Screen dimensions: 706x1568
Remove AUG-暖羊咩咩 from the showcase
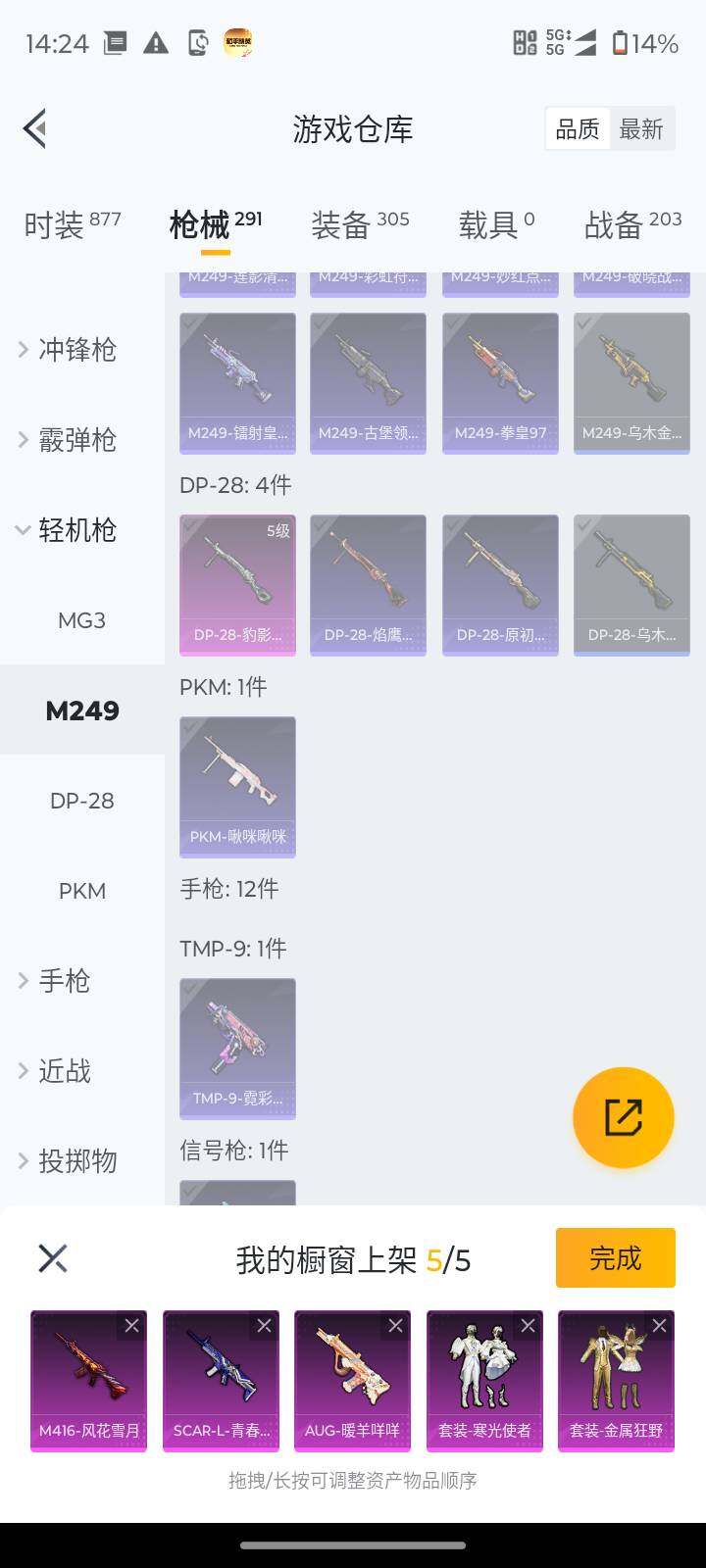[x=396, y=1325]
